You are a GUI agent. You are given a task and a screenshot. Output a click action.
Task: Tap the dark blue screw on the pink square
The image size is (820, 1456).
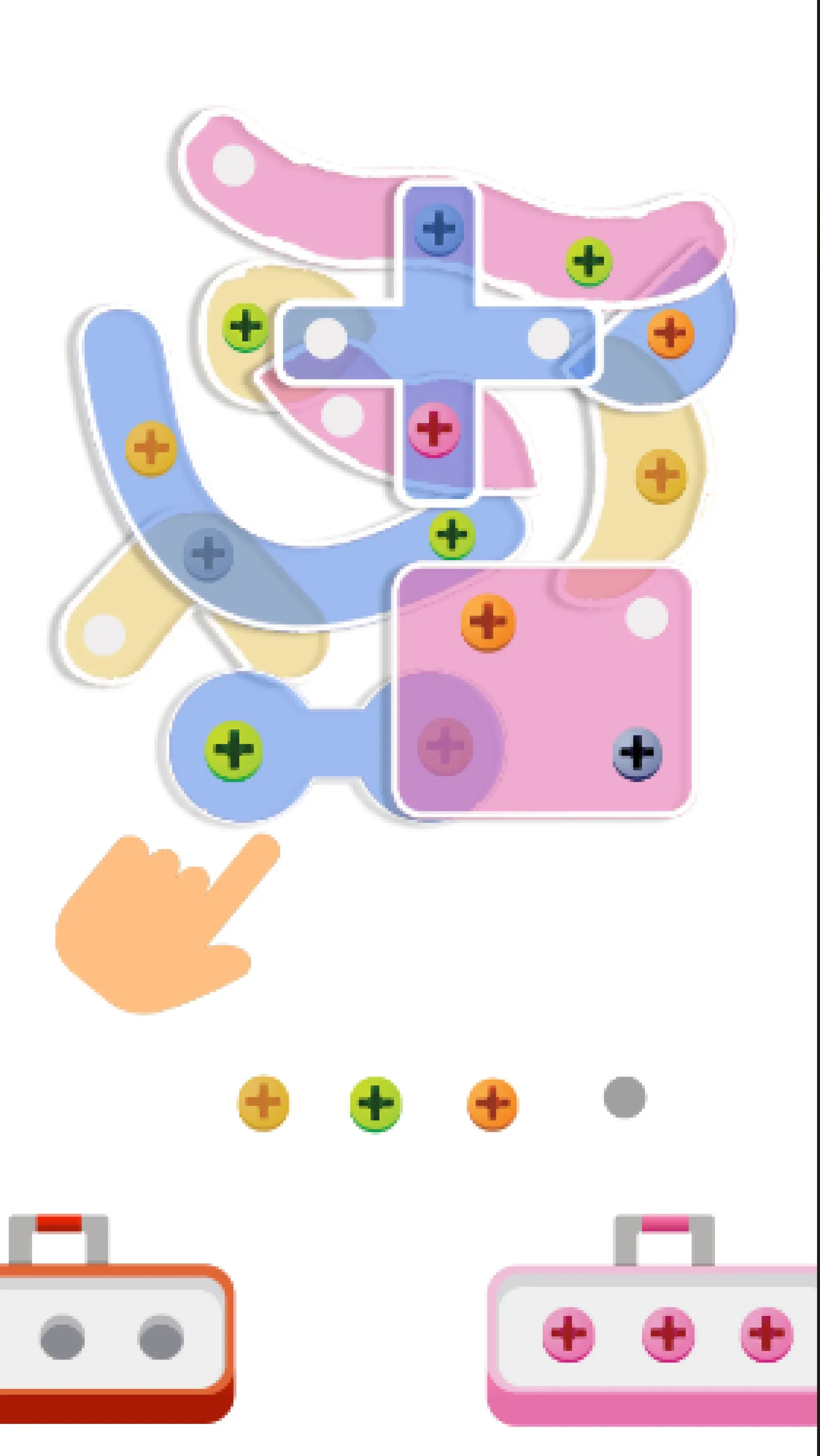637,754
